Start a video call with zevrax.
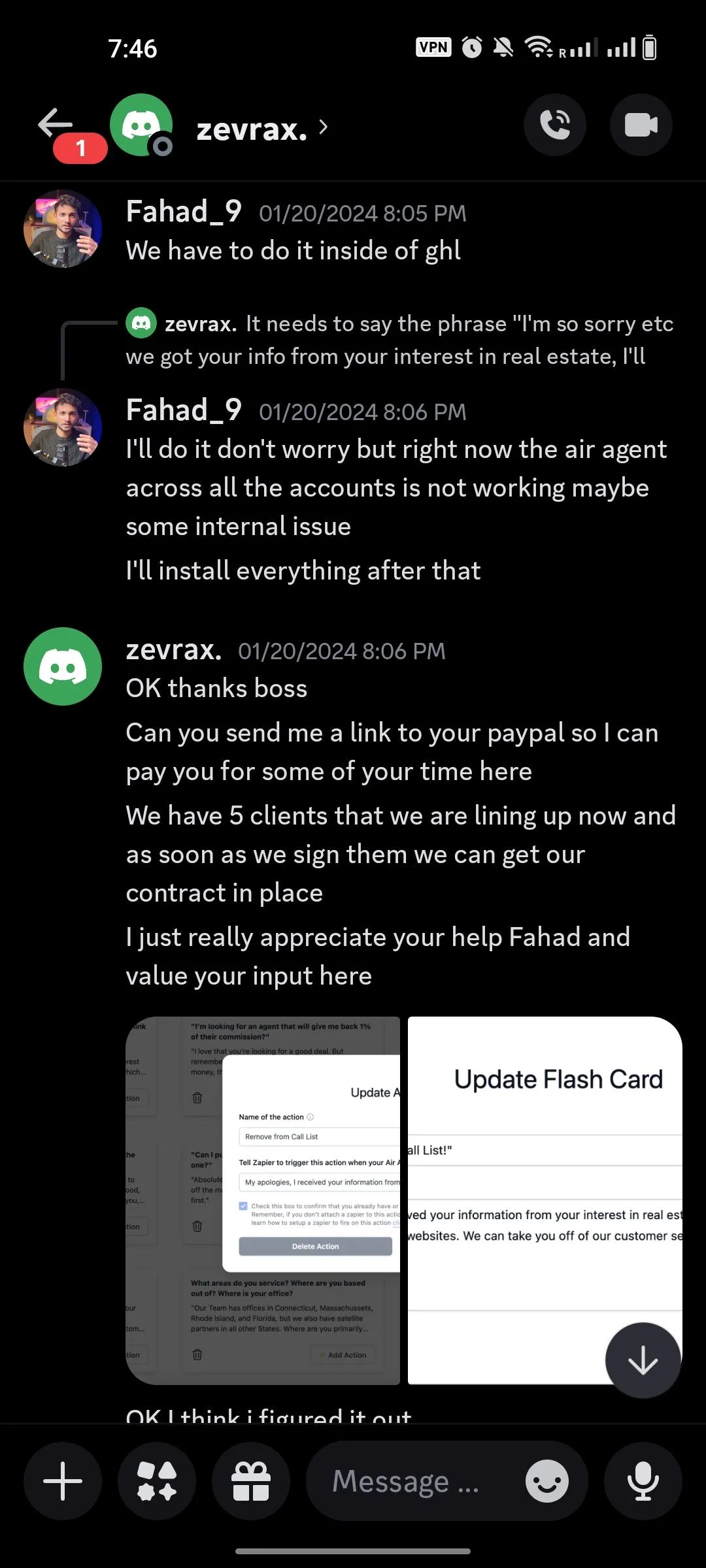The width and height of the screenshot is (706, 1568). [x=641, y=125]
